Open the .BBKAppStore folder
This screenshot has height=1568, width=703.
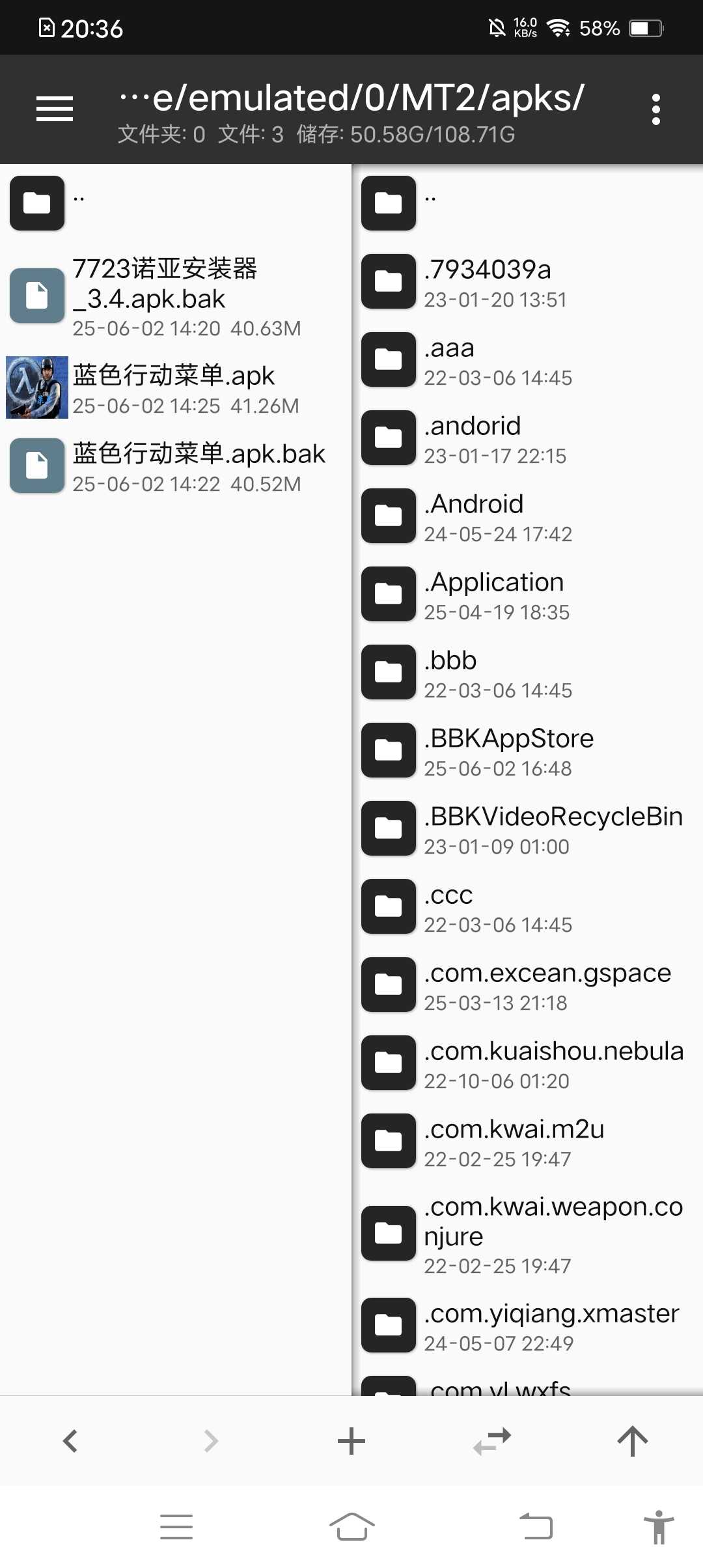click(529, 750)
